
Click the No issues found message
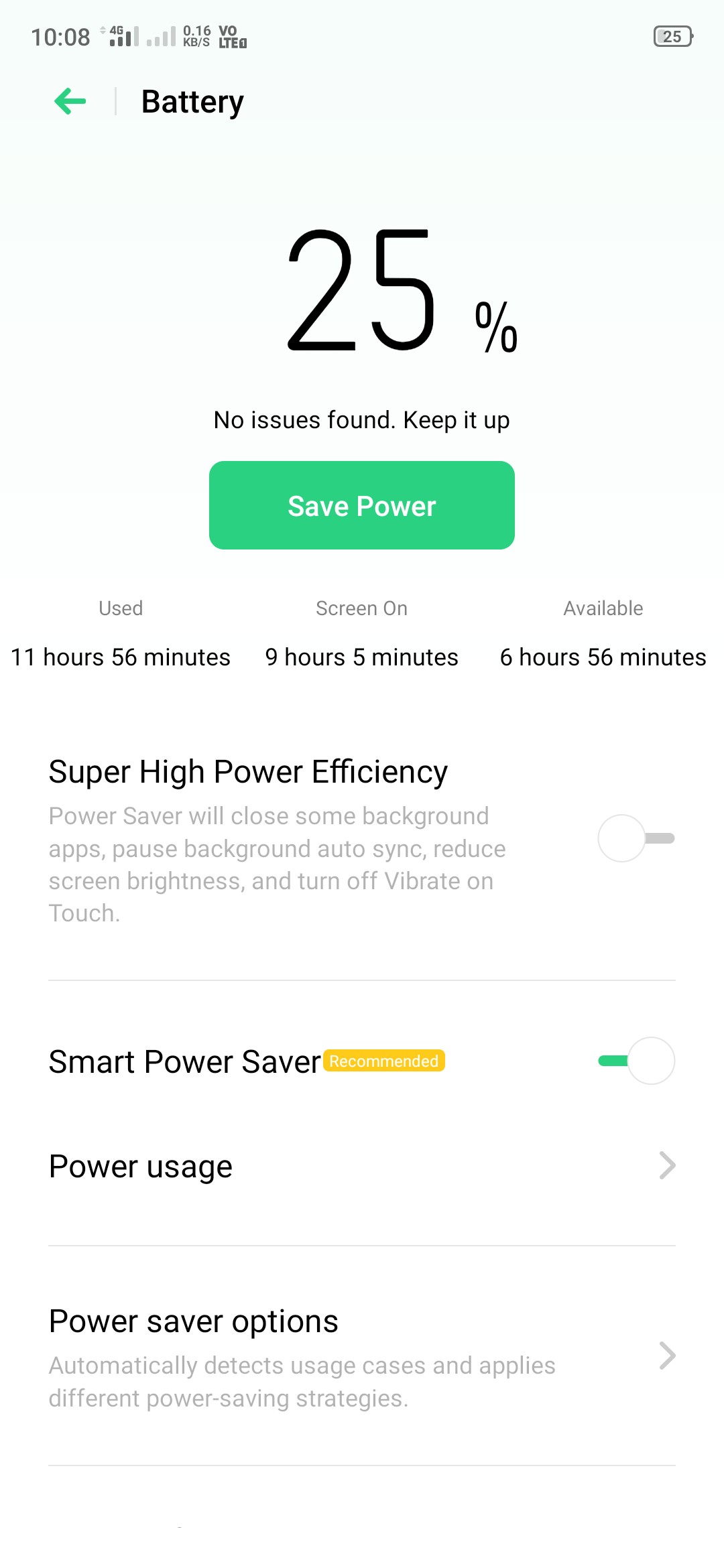pos(361,419)
